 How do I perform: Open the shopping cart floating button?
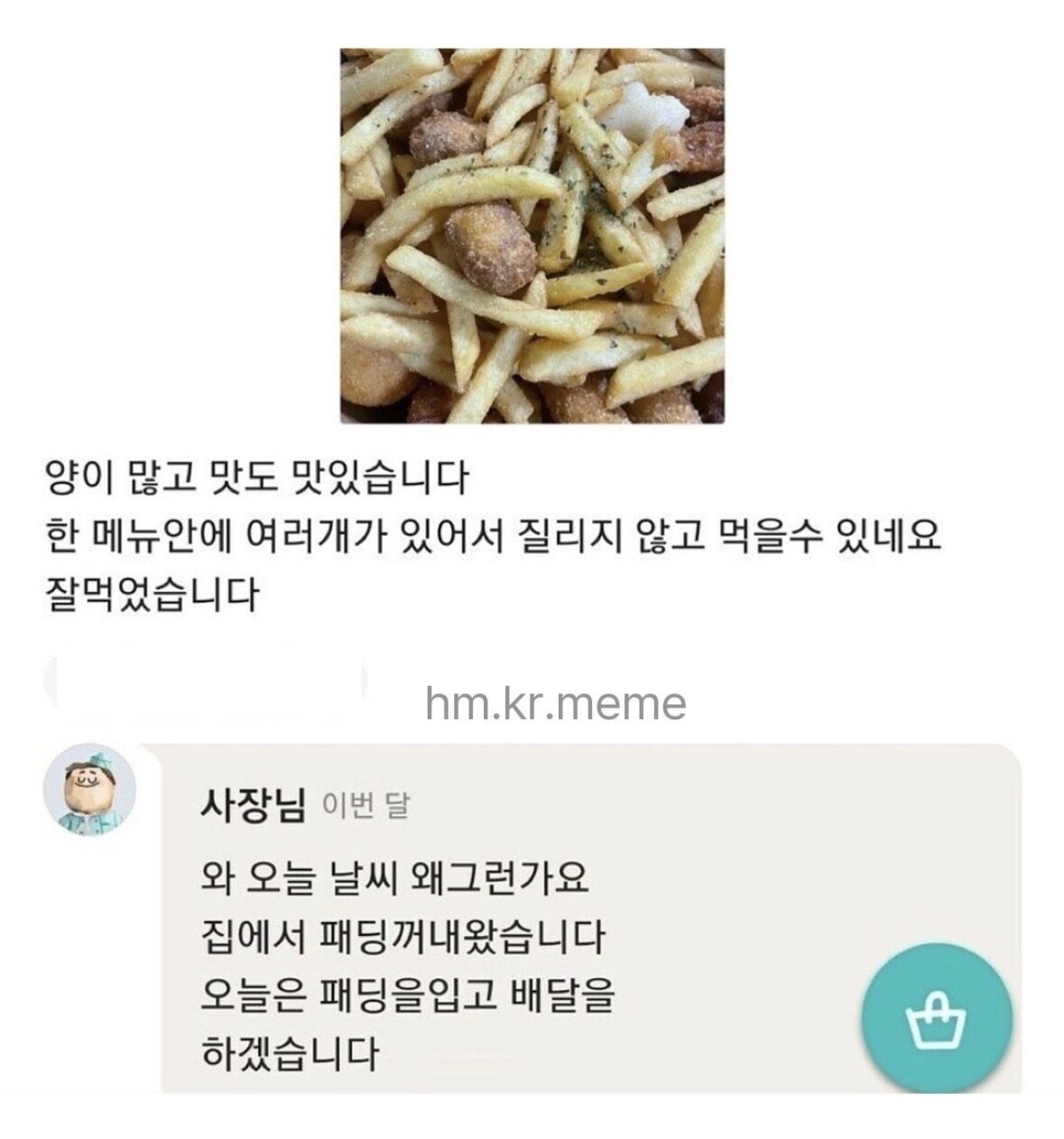[x=934, y=1019]
